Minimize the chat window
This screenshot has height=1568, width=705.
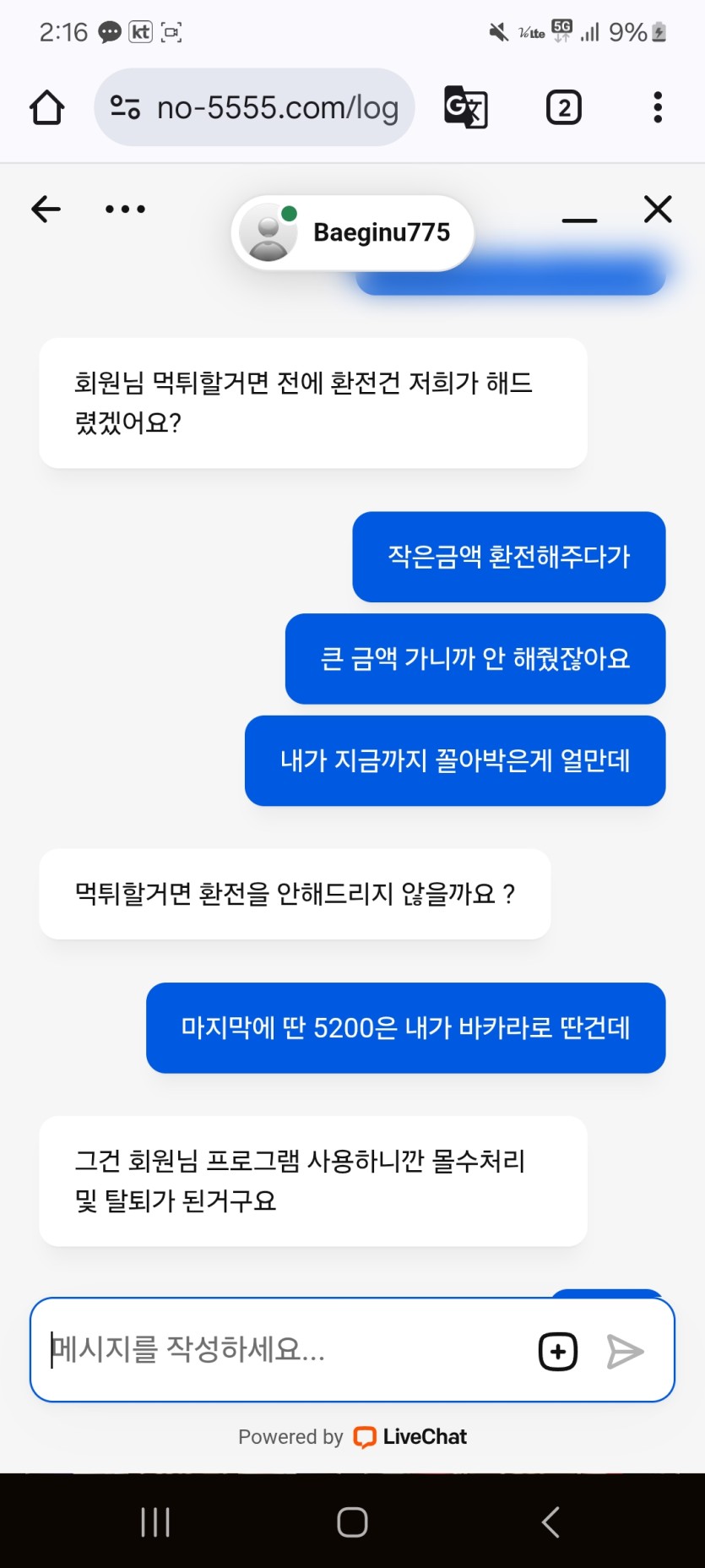coord(579,220)
